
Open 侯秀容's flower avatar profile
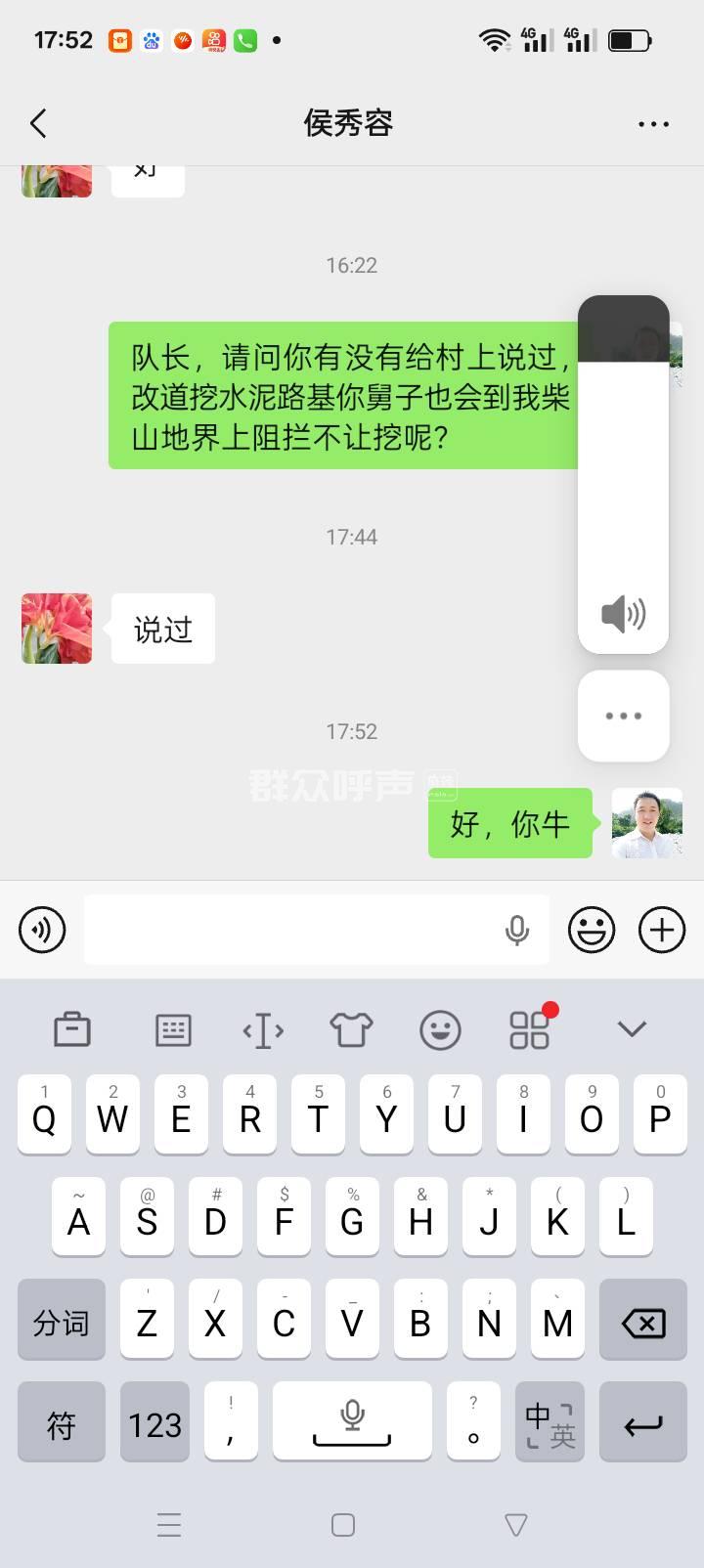[57, 629]
